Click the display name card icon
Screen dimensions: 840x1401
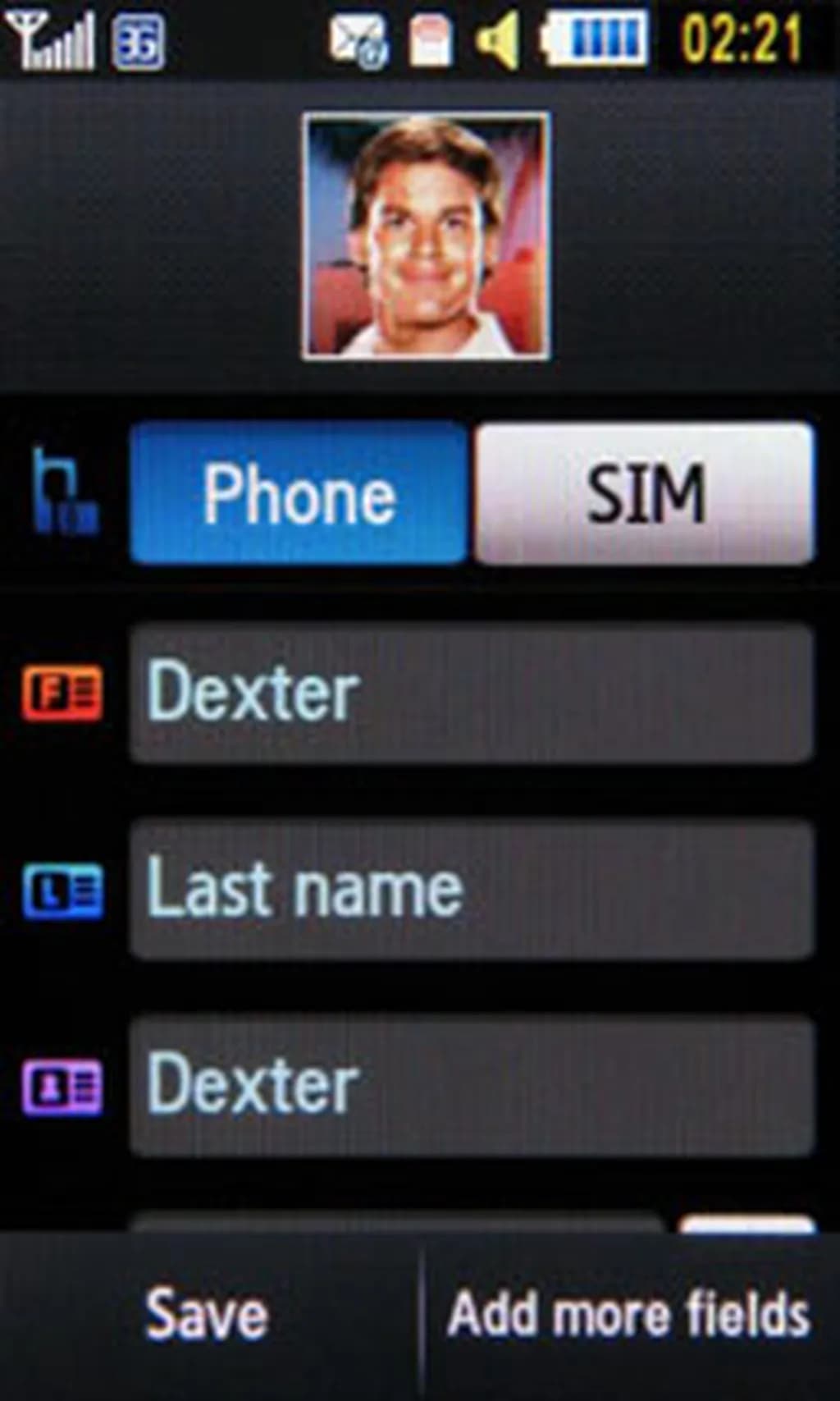pos(62,1082)
